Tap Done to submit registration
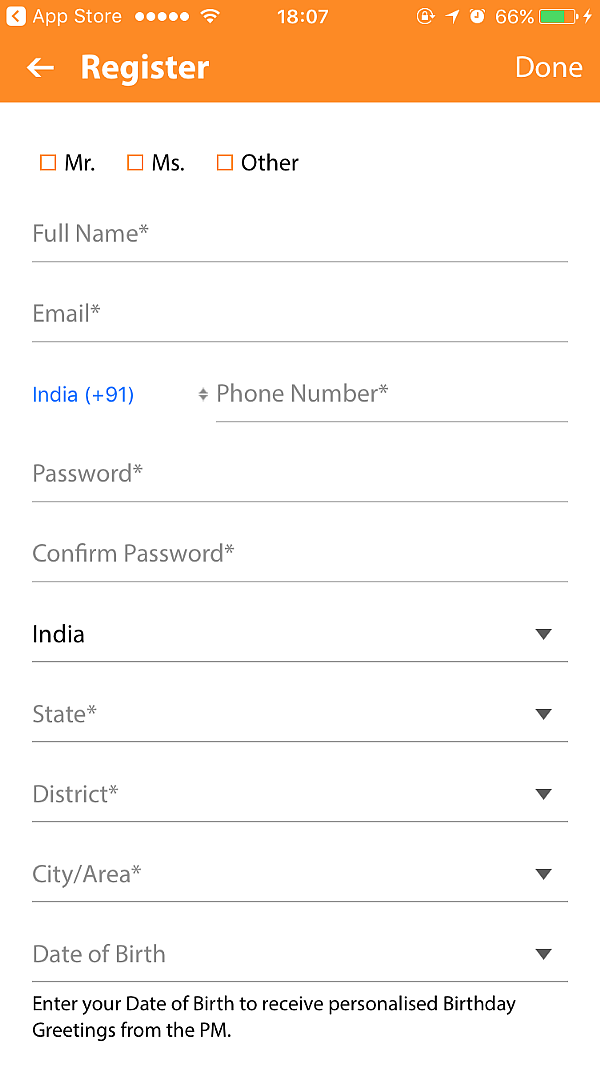Screen dimensions: 600x1067 [x=548, y=67]
